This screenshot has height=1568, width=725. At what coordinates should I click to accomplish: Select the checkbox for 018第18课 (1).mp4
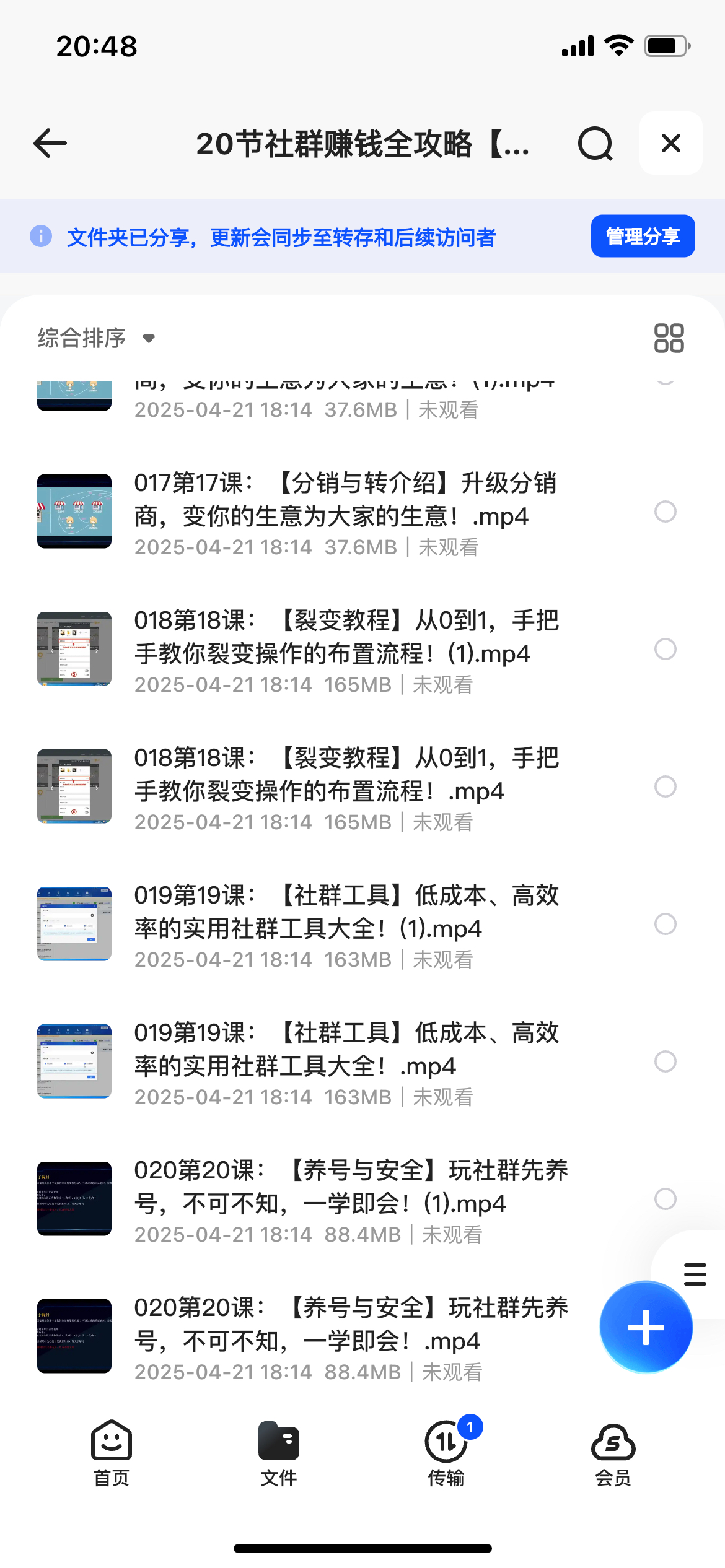pos(666,649)
